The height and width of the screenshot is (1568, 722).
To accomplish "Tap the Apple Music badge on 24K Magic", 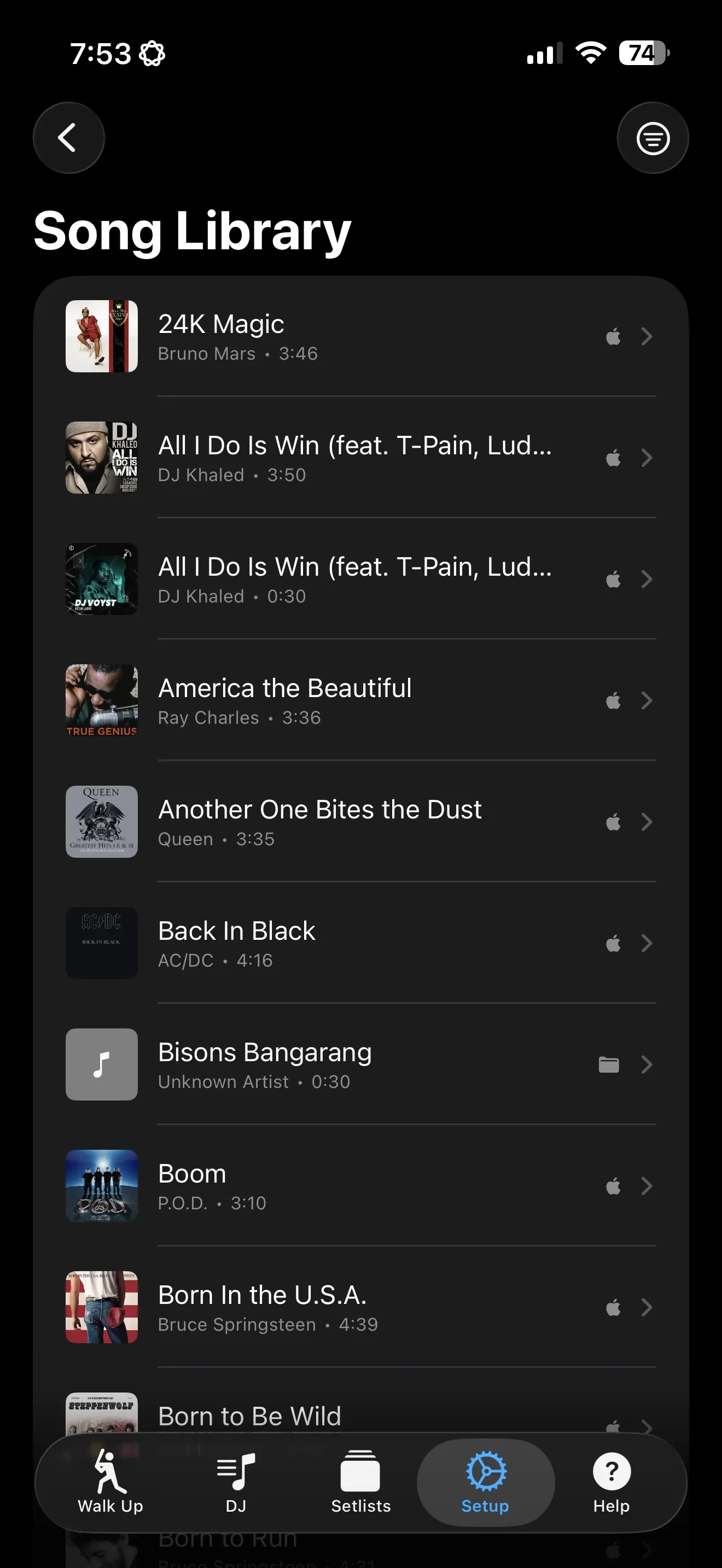I will click(613, 337).
